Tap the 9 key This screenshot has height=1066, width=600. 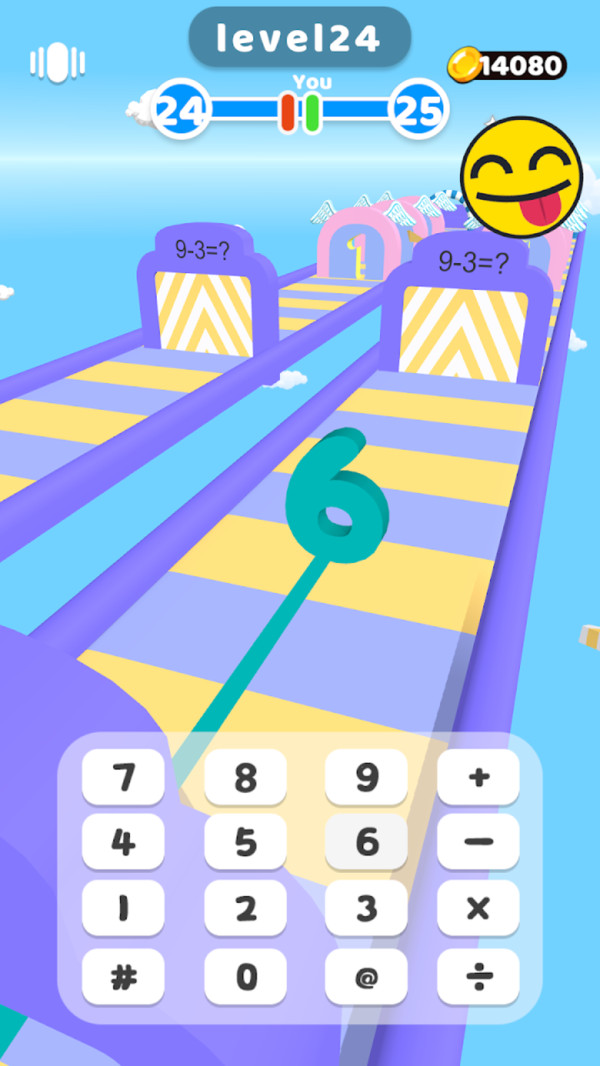[x=366, y=777]
